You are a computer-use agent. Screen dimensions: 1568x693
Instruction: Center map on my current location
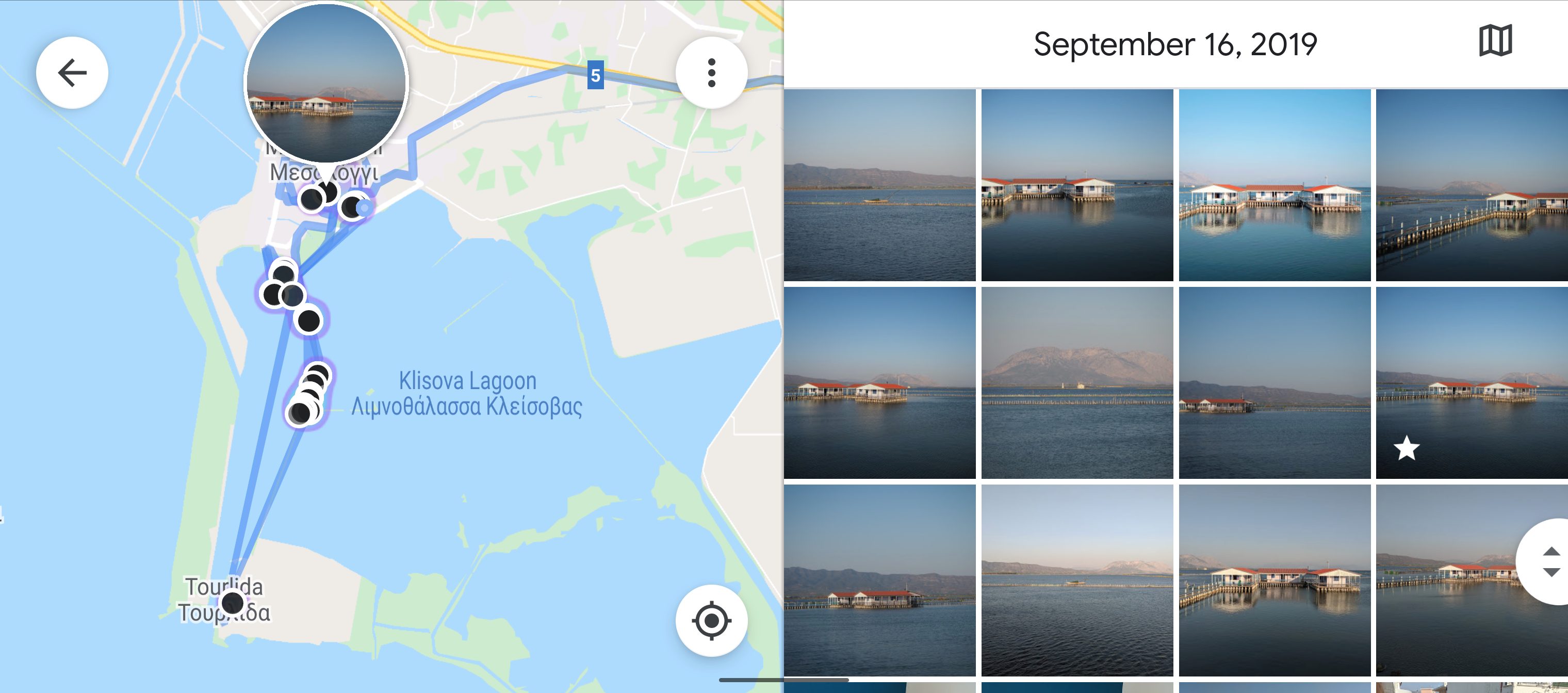tap(711, 621)
